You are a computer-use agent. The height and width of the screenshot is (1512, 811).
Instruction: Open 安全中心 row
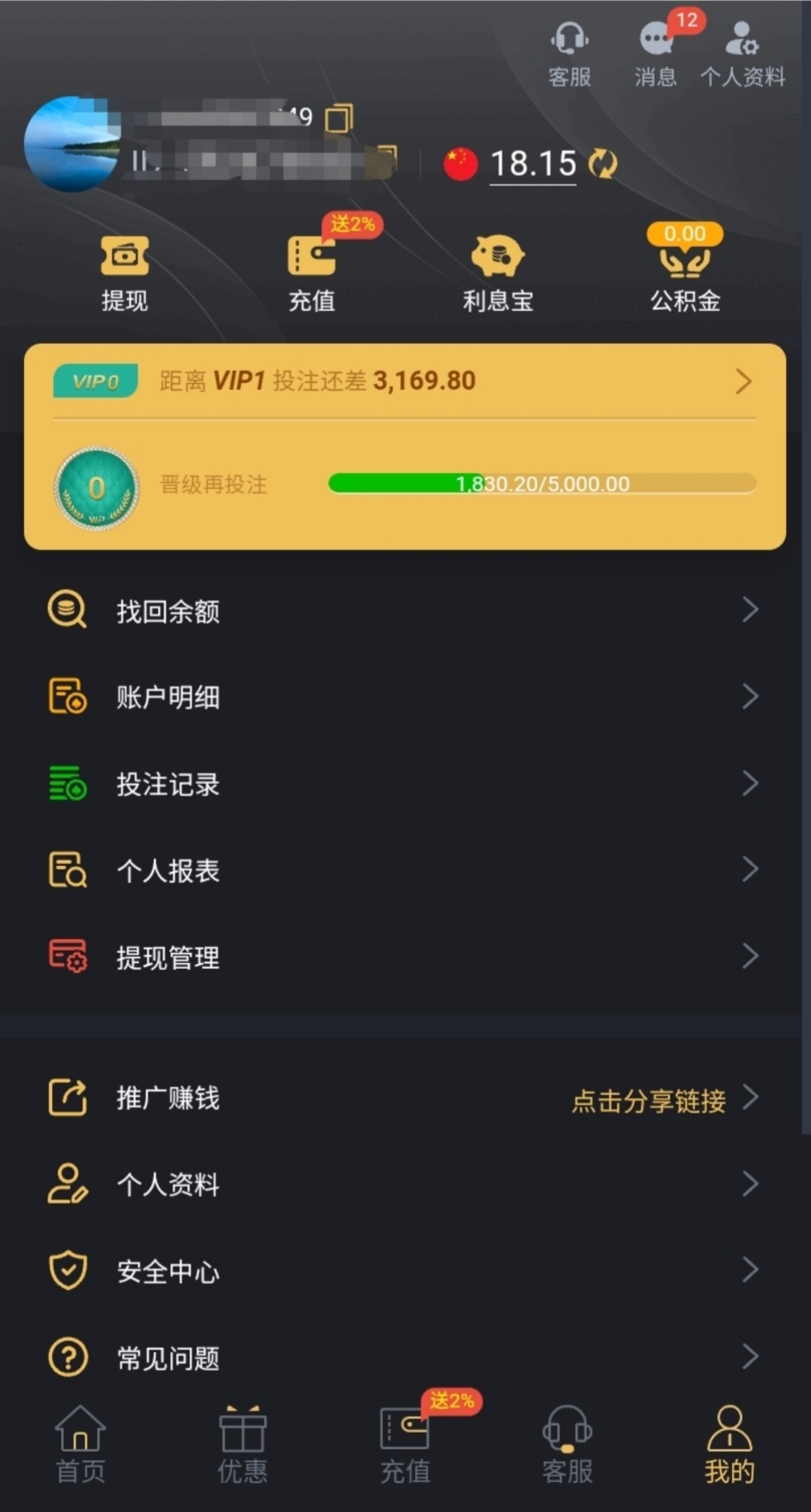(405, 1271)
